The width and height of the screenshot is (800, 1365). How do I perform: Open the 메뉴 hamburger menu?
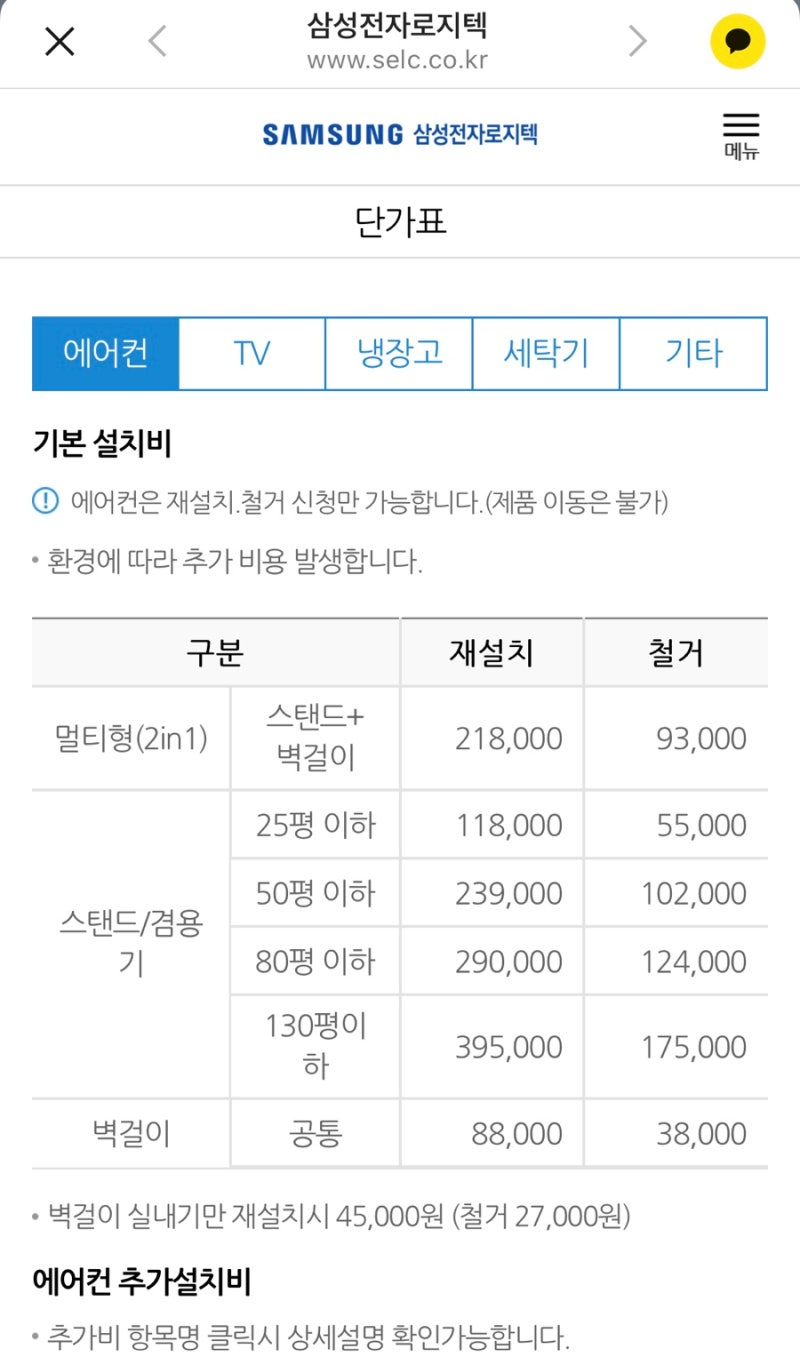coord(741,136)
